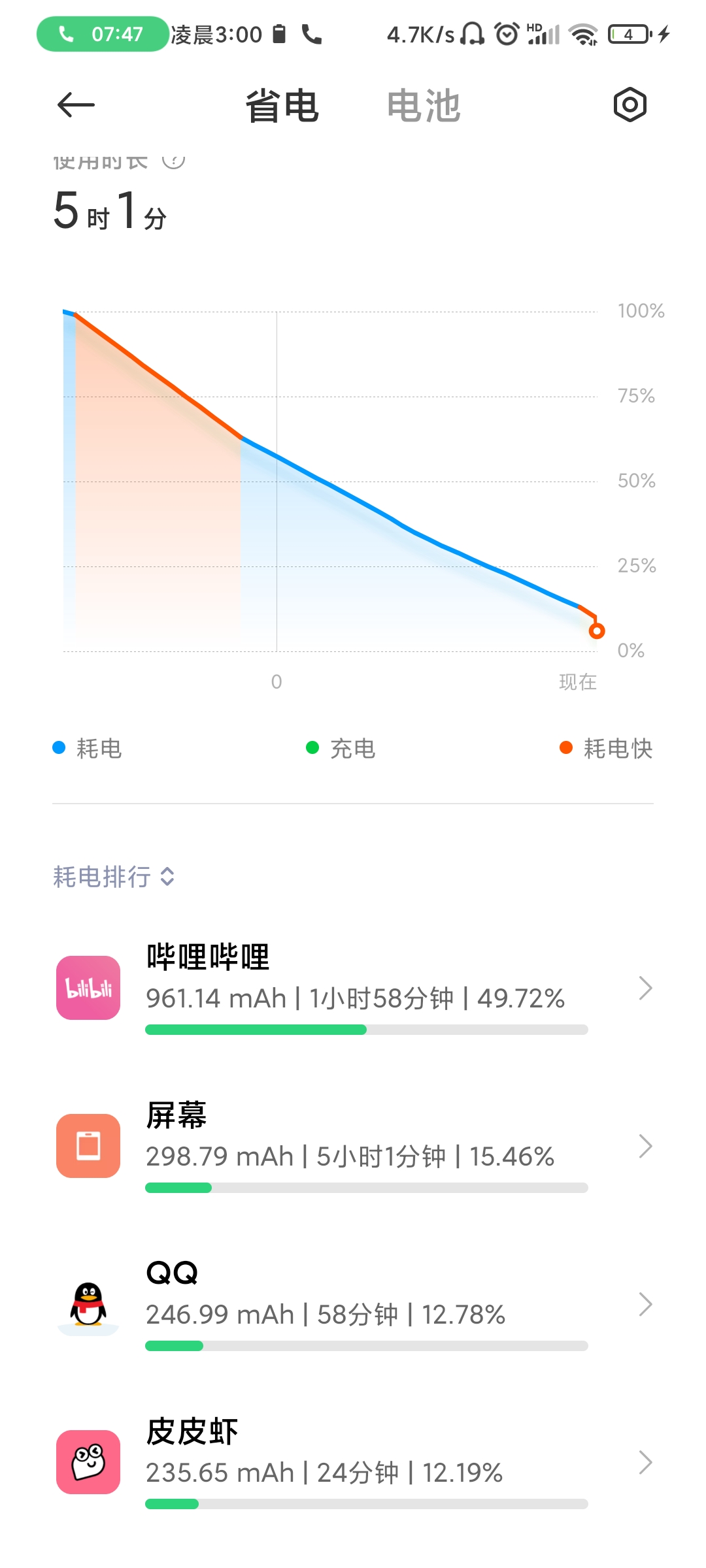View 屏幕 power consumption details
The image size is (706, 1568).
pos(353,1147)
